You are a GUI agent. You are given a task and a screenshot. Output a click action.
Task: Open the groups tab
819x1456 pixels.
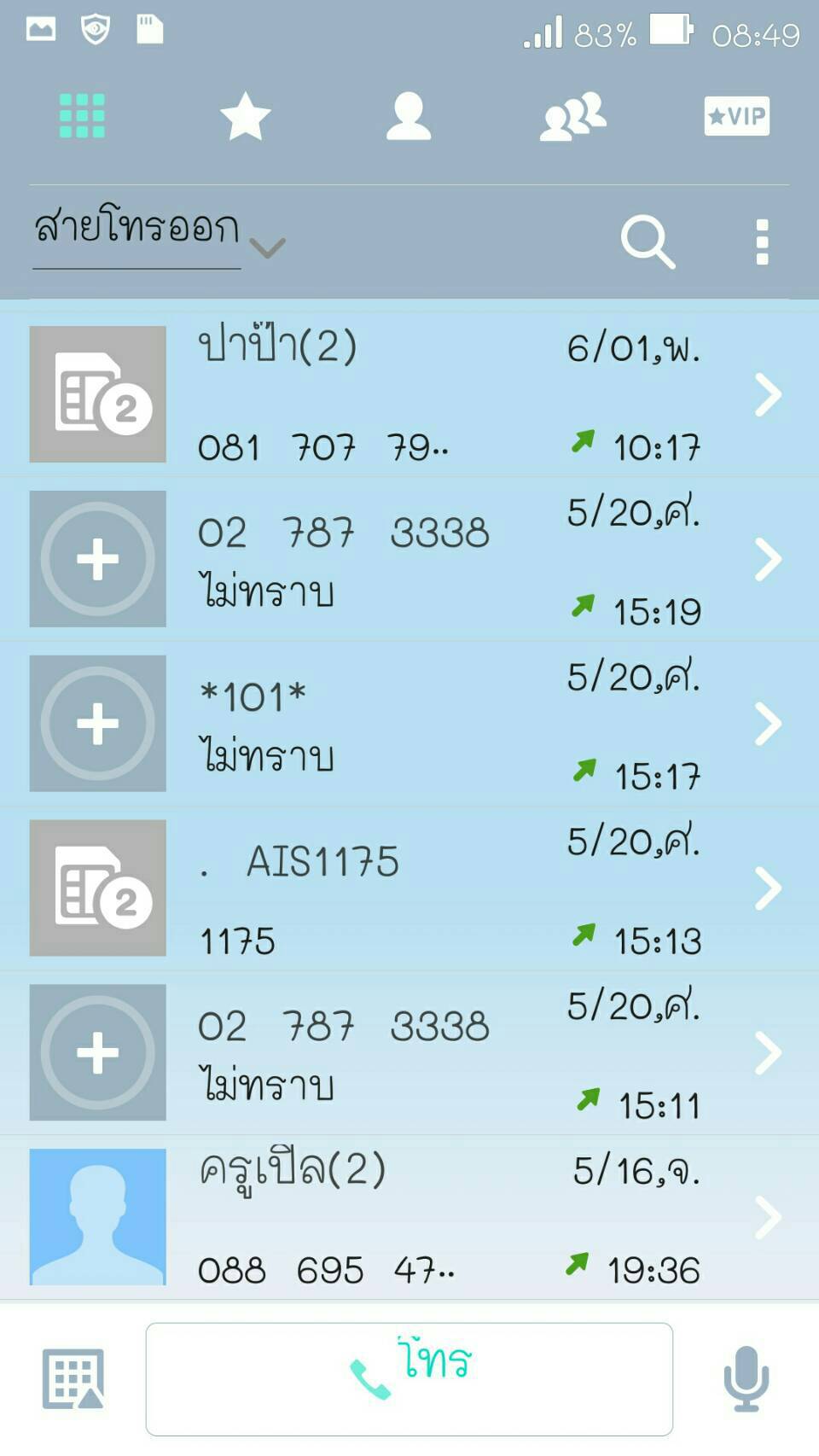(x=572, y=116)
